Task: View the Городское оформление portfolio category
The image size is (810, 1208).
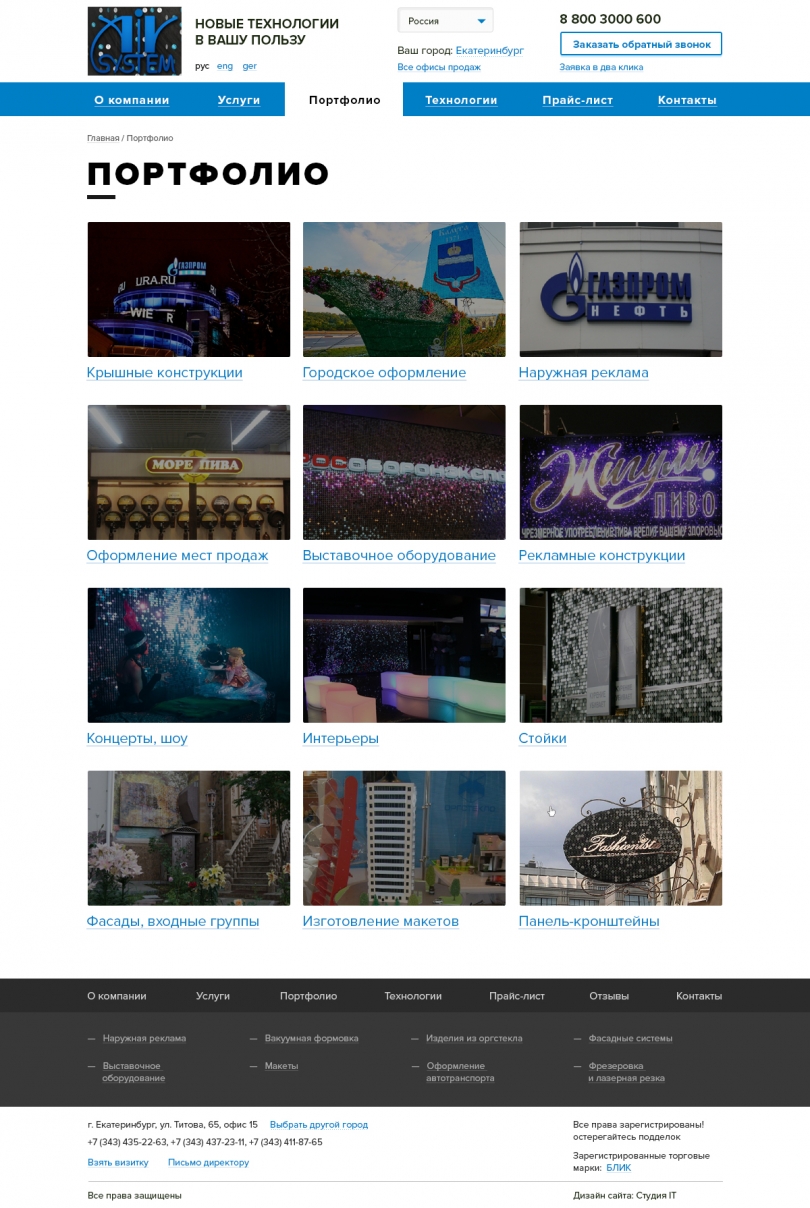Action: (x=384, y=373)
